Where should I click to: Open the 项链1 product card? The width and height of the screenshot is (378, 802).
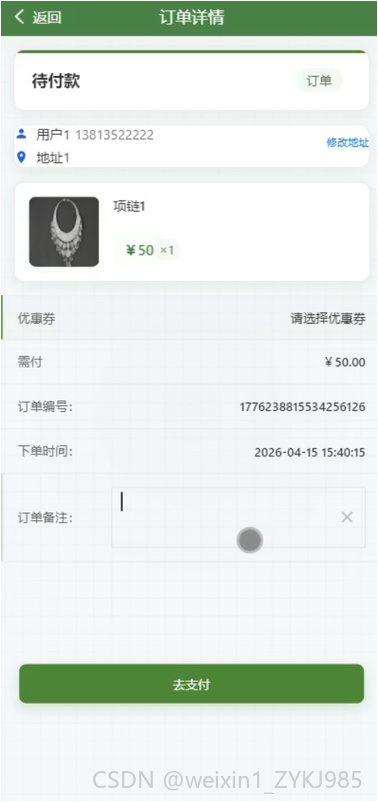[x=191, y=232]
